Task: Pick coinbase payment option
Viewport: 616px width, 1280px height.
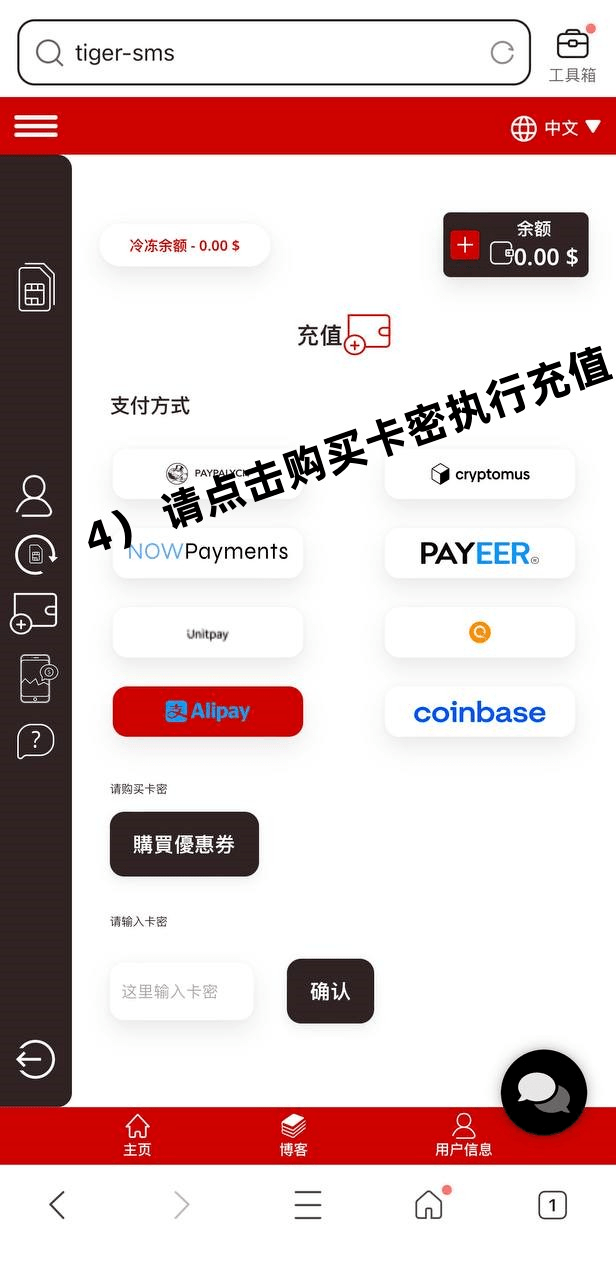Action: (480, 712)
